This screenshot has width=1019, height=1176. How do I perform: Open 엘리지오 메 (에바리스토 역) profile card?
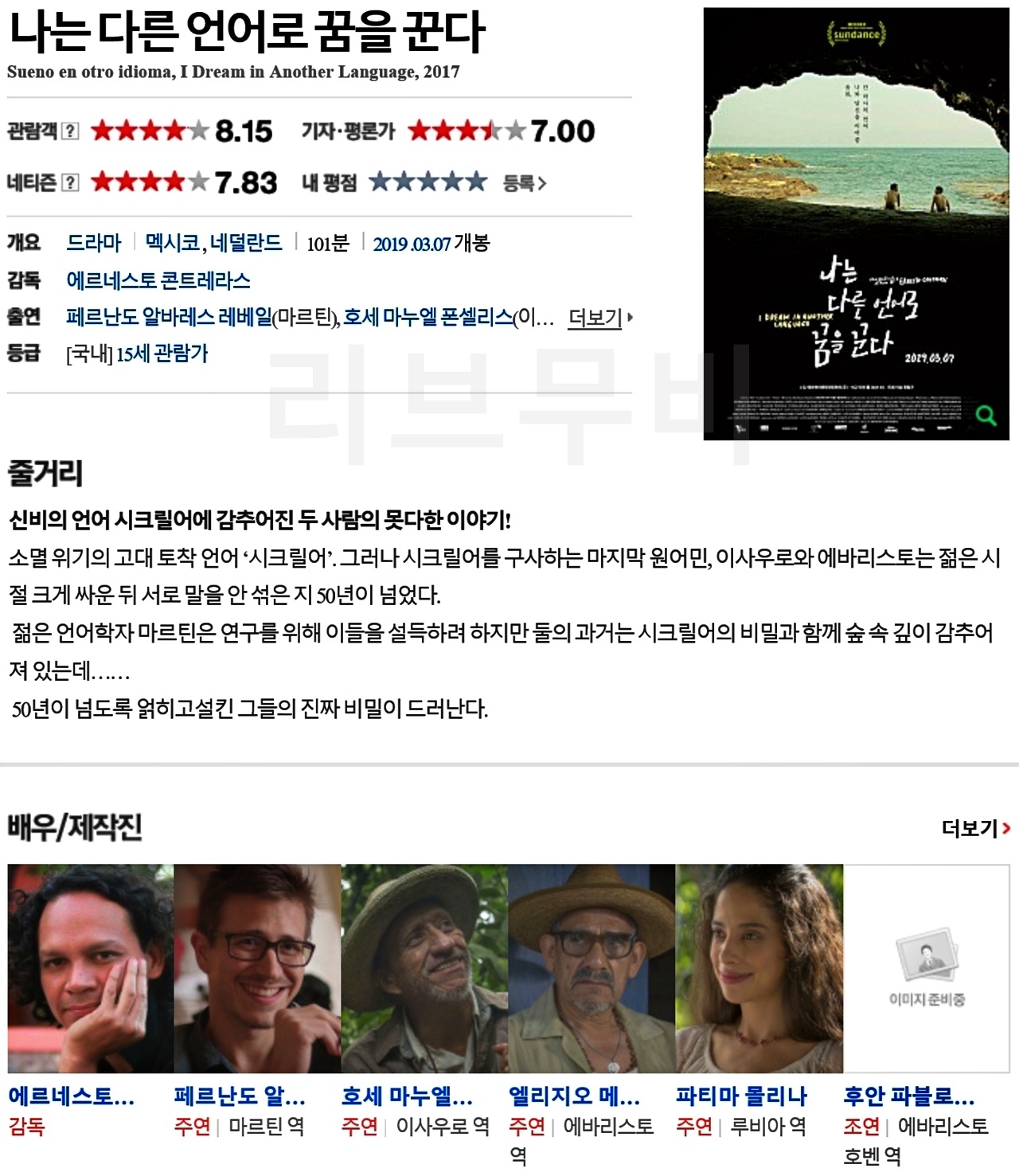coord(591,968)
